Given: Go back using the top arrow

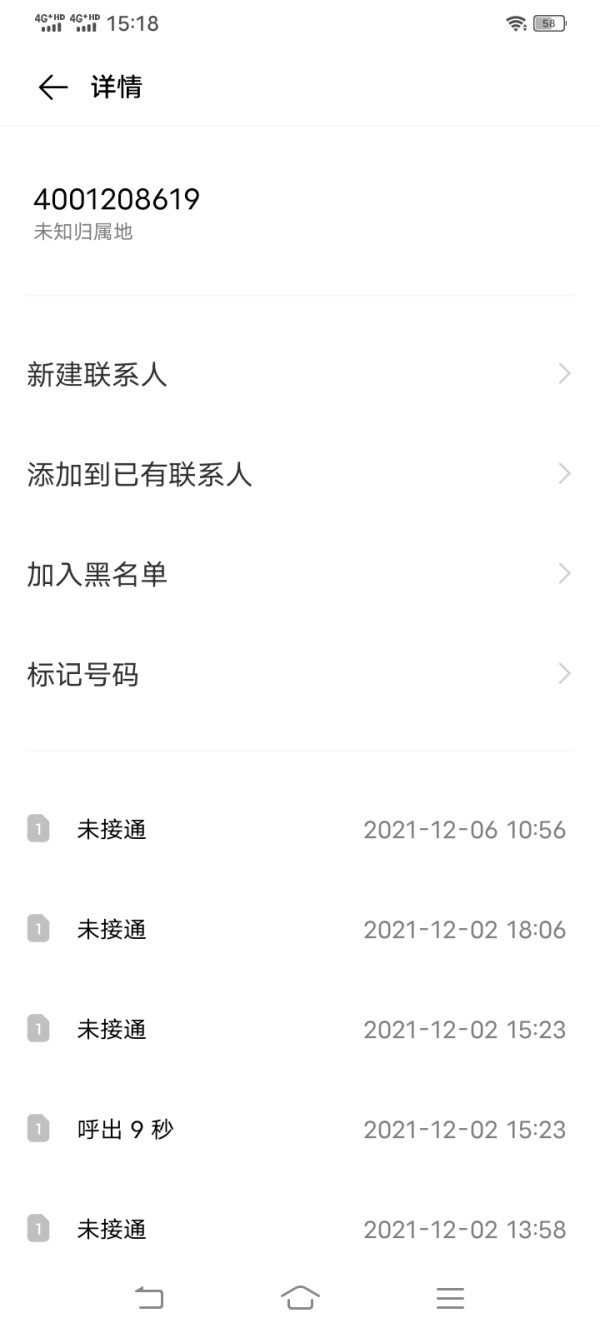Looking at the screenshot, I should coord(52,88).
